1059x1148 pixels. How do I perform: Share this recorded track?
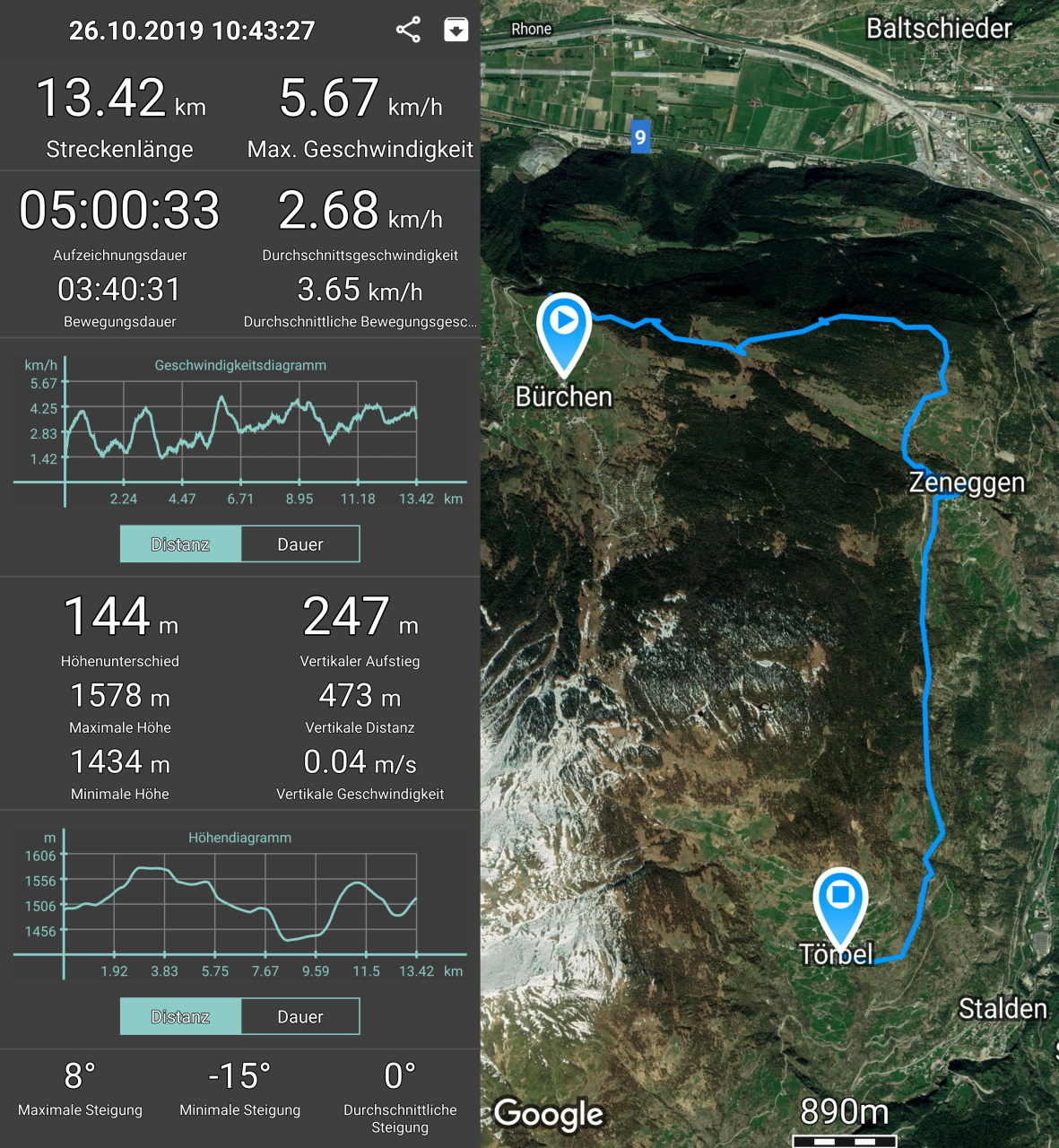coord(408,30)
